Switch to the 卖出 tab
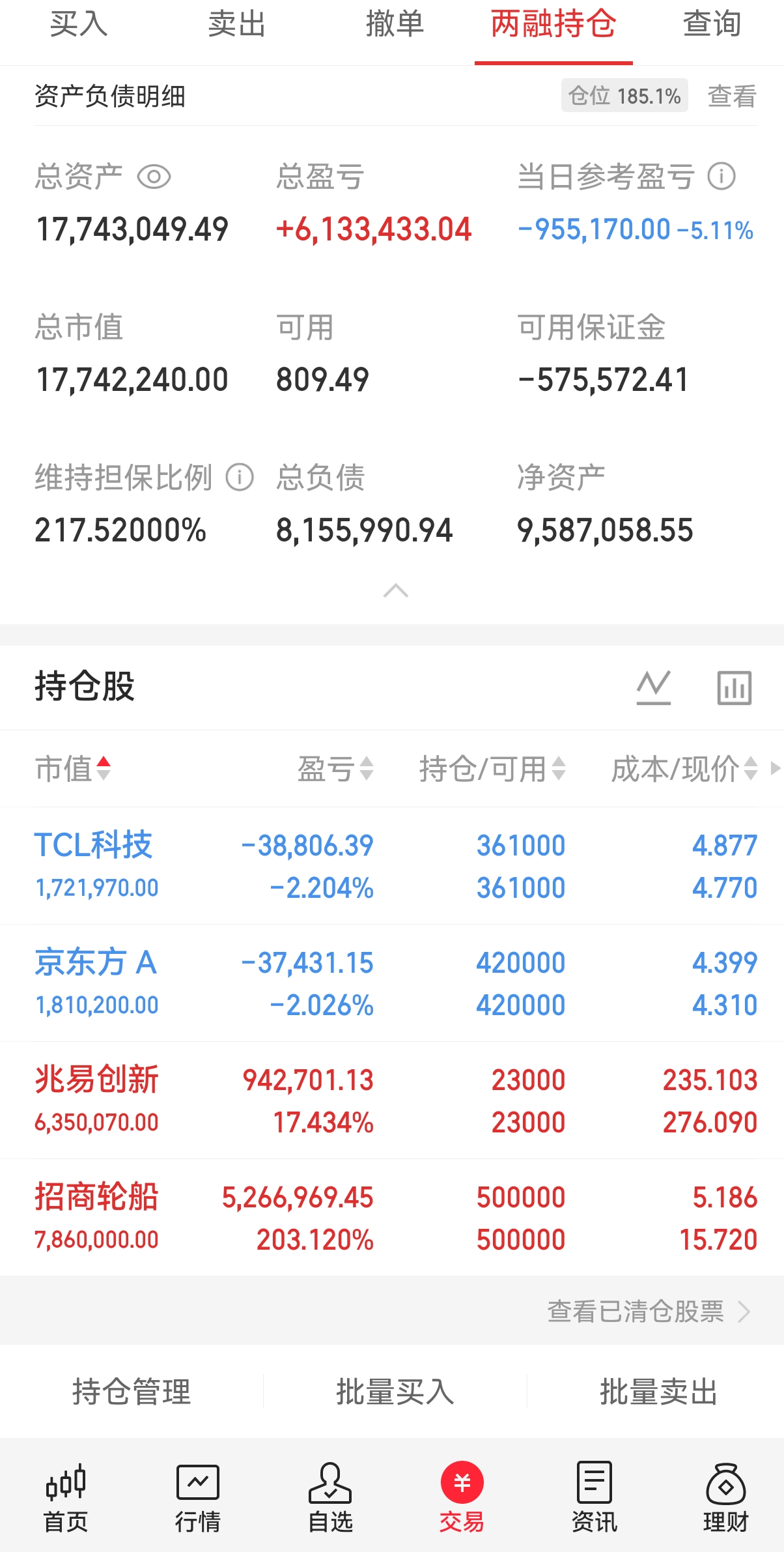 point(237,25)
